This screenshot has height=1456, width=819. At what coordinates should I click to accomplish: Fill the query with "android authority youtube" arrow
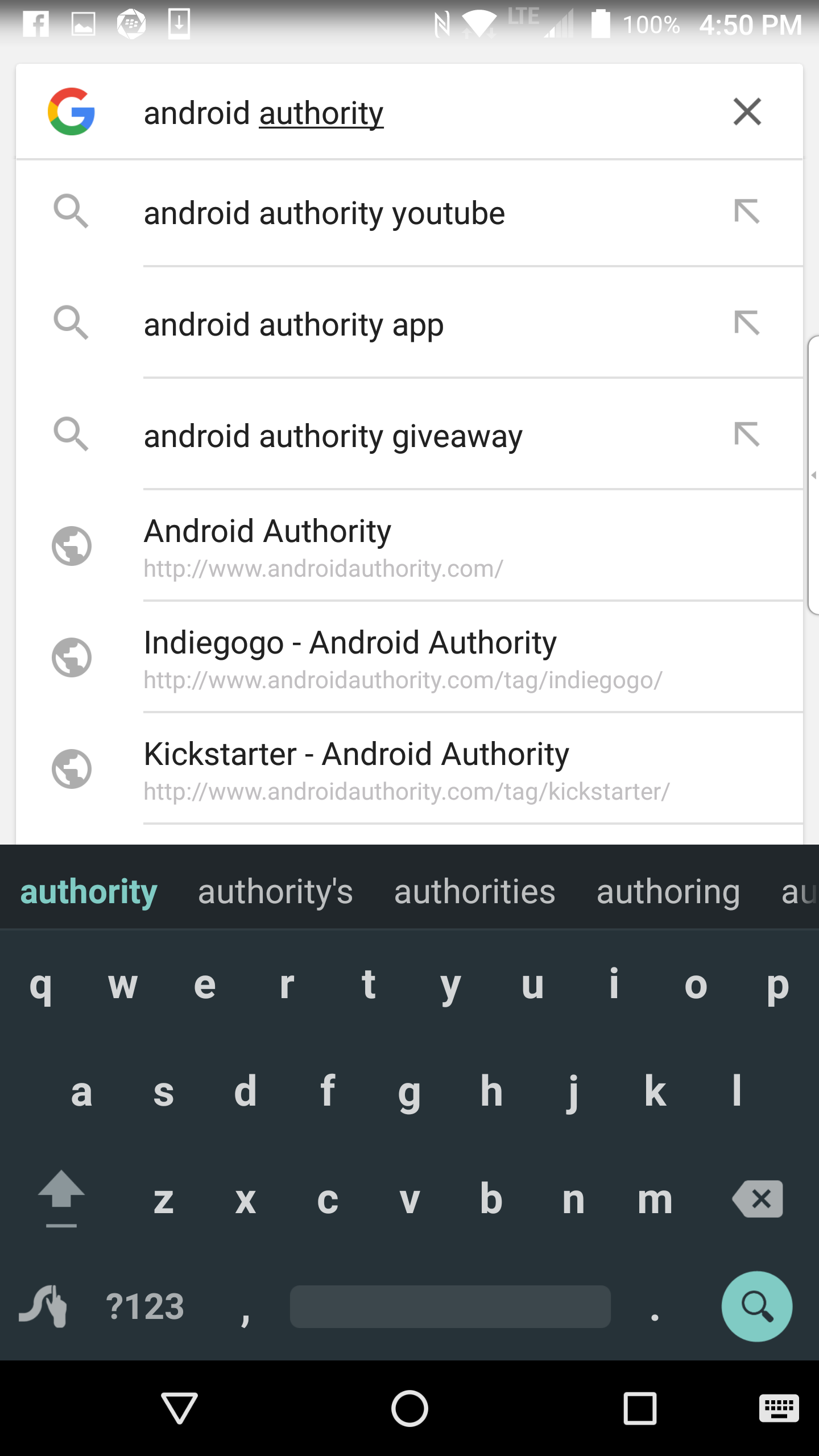(x=747, y=212)
